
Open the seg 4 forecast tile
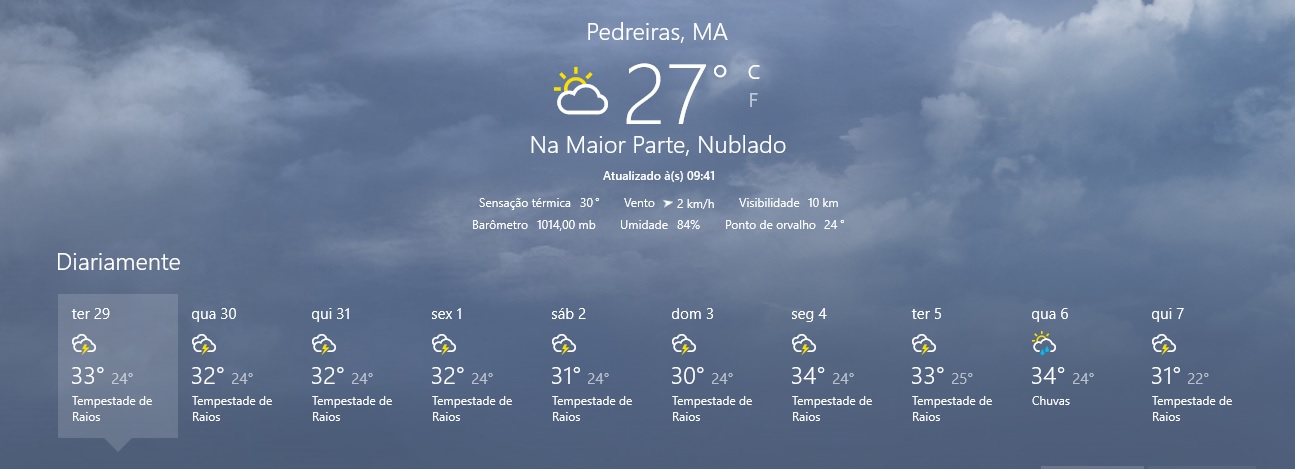837,366
